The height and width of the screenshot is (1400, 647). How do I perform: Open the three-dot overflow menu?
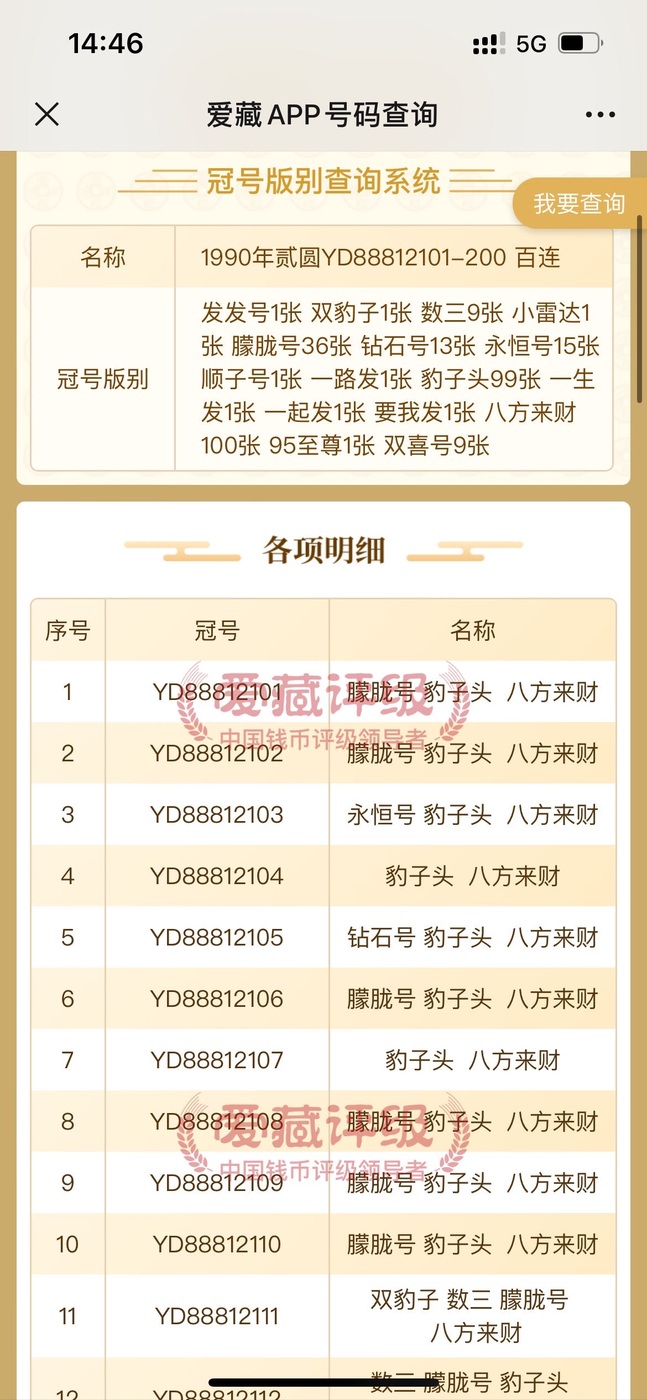click(600, 114)
